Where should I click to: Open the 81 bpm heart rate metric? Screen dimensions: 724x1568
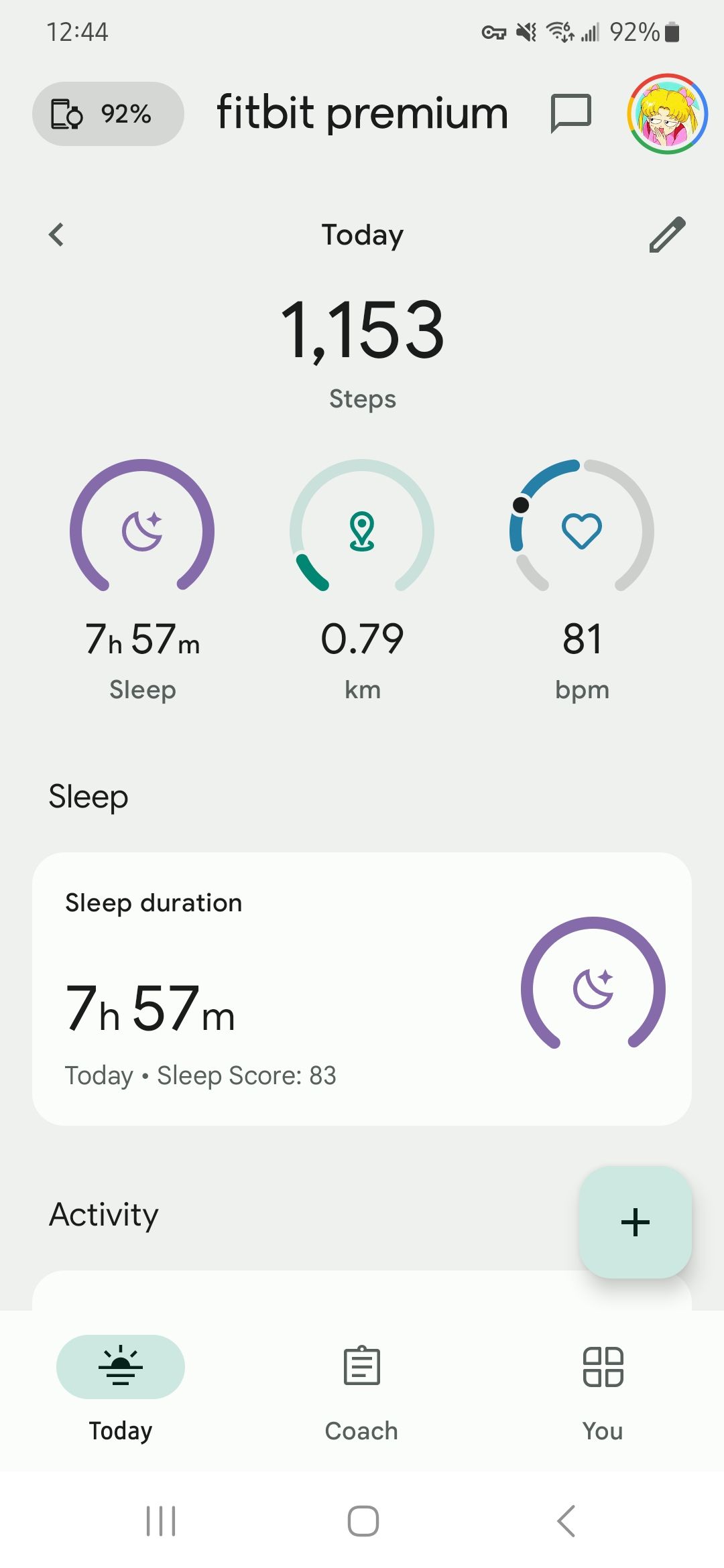pos(582,576)
